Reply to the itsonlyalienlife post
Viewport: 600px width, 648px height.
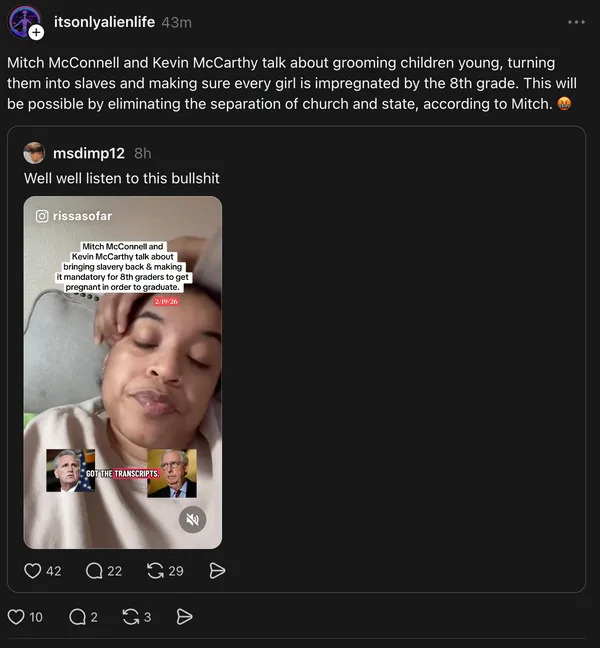click(x=77, y=617)
